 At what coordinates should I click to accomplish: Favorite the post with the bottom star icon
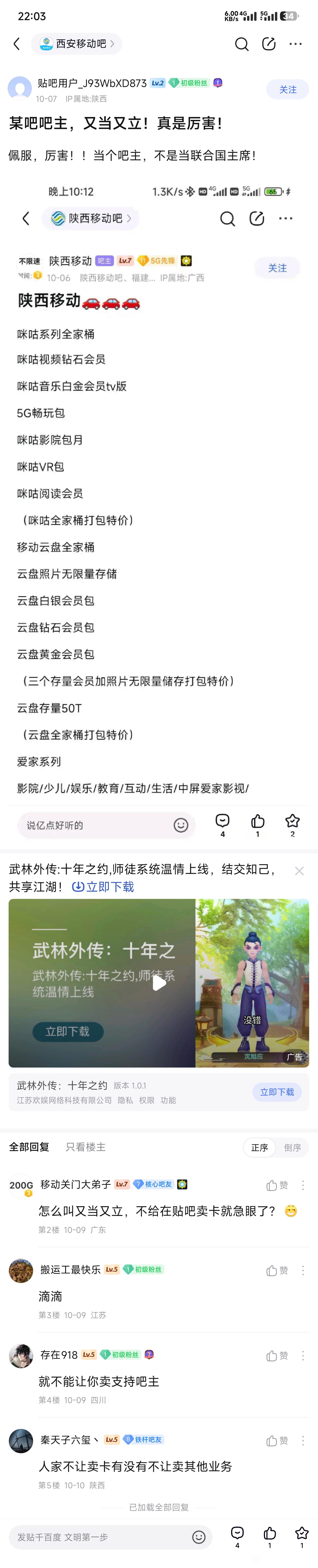[302, 1534]
